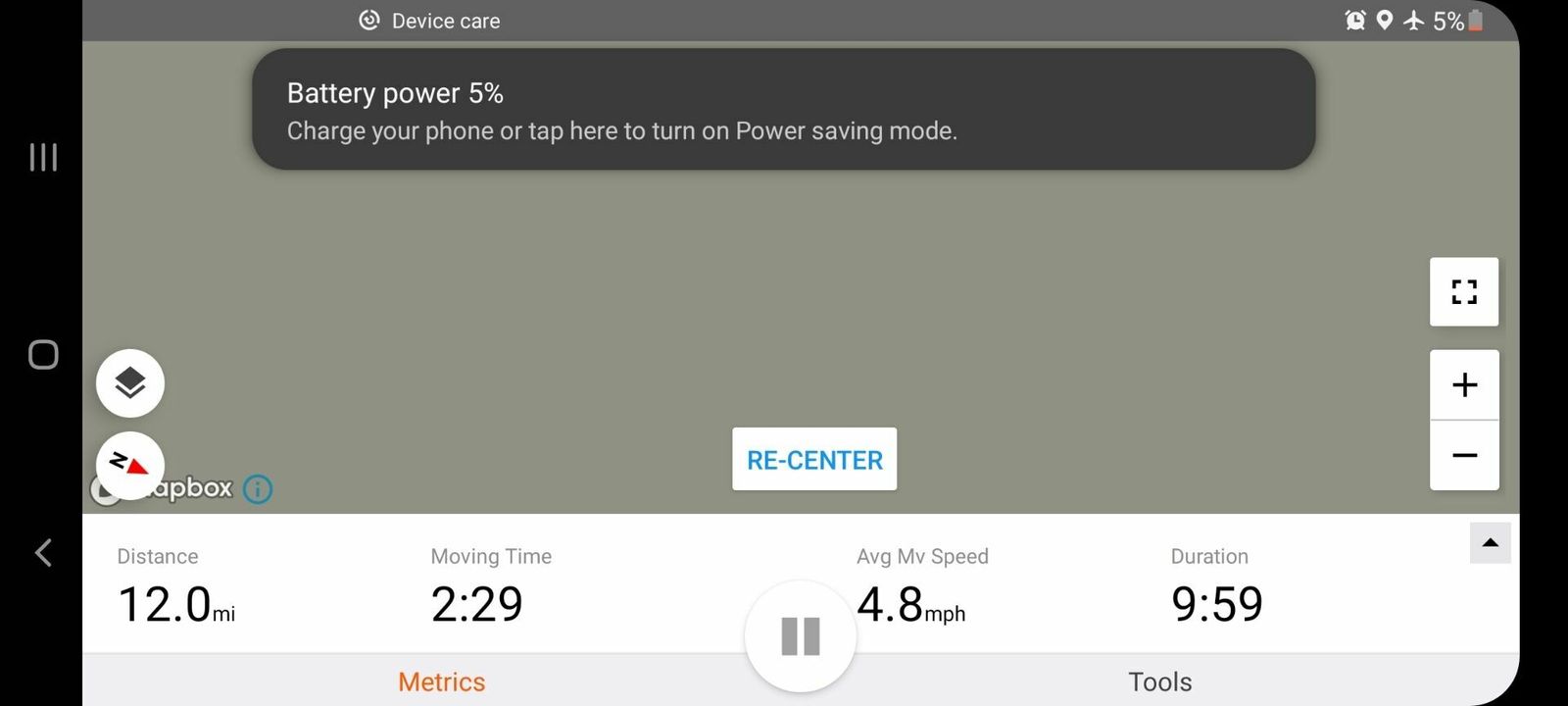Tap the Battery power 5% notification
Image resolution: width=1568 pixels, height=706 pixels.
pyautogui.click(x=782, y=110)
